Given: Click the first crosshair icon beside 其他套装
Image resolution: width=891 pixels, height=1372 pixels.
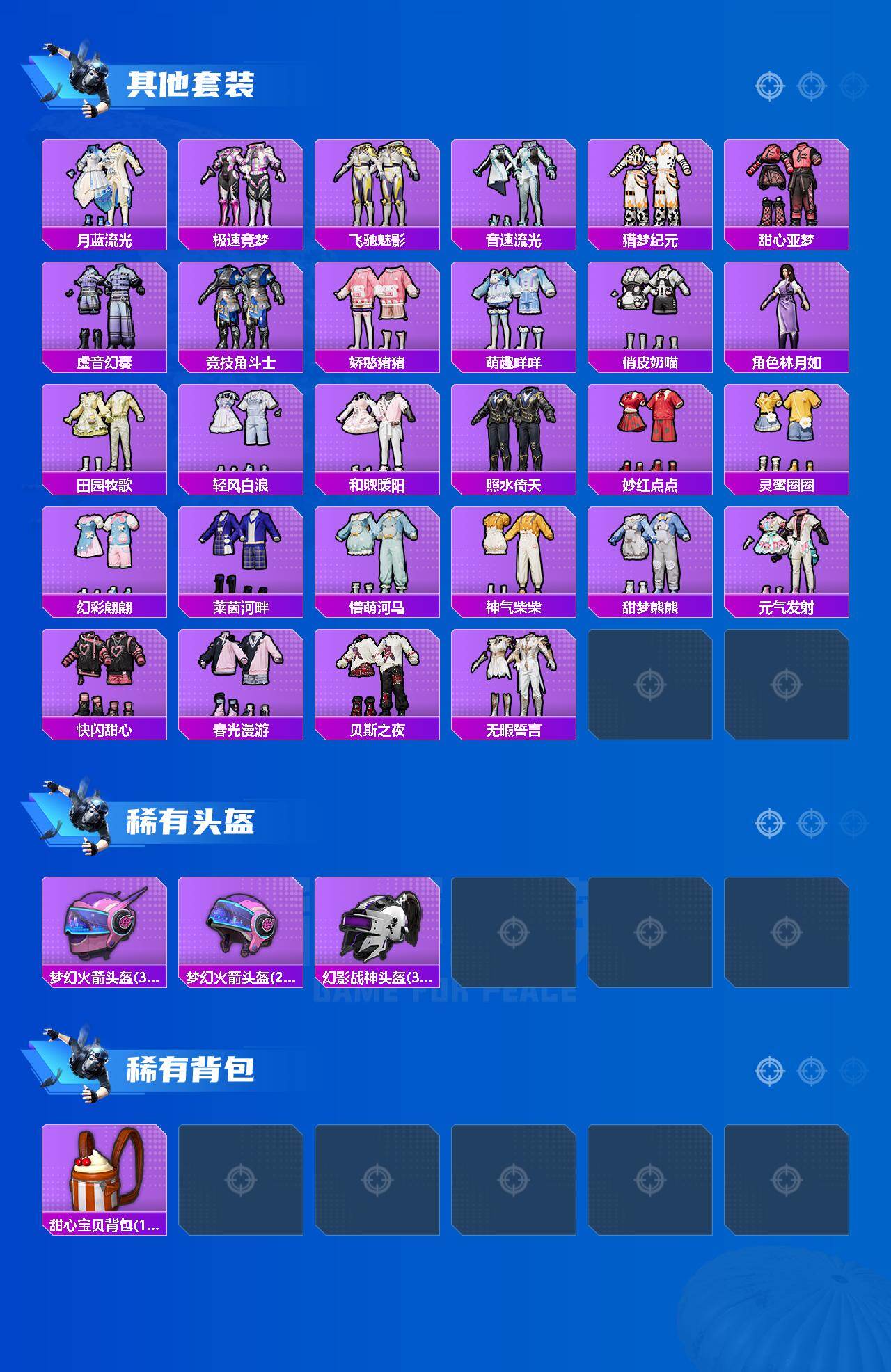Looking at the screenshot, I should pos(768,88).
